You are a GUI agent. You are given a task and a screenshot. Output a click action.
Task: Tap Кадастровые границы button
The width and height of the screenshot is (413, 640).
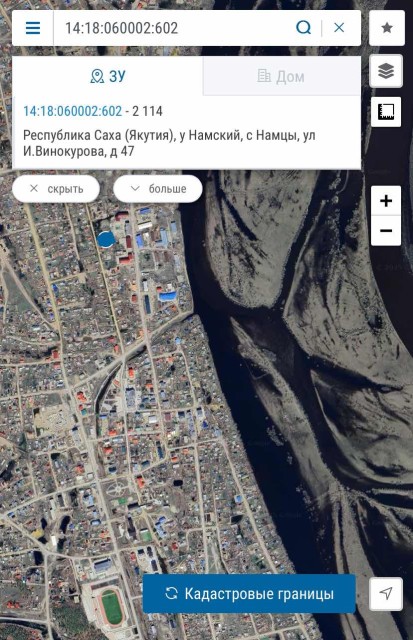(249, 593)
